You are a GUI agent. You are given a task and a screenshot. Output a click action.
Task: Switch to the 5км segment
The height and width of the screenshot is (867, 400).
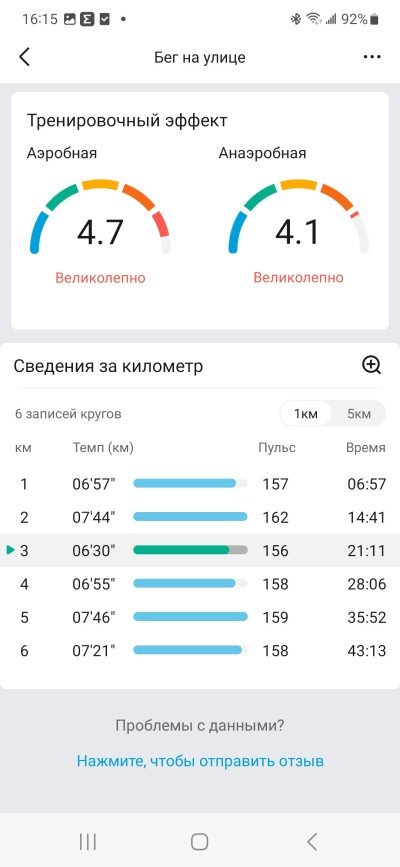click(359, 414)
